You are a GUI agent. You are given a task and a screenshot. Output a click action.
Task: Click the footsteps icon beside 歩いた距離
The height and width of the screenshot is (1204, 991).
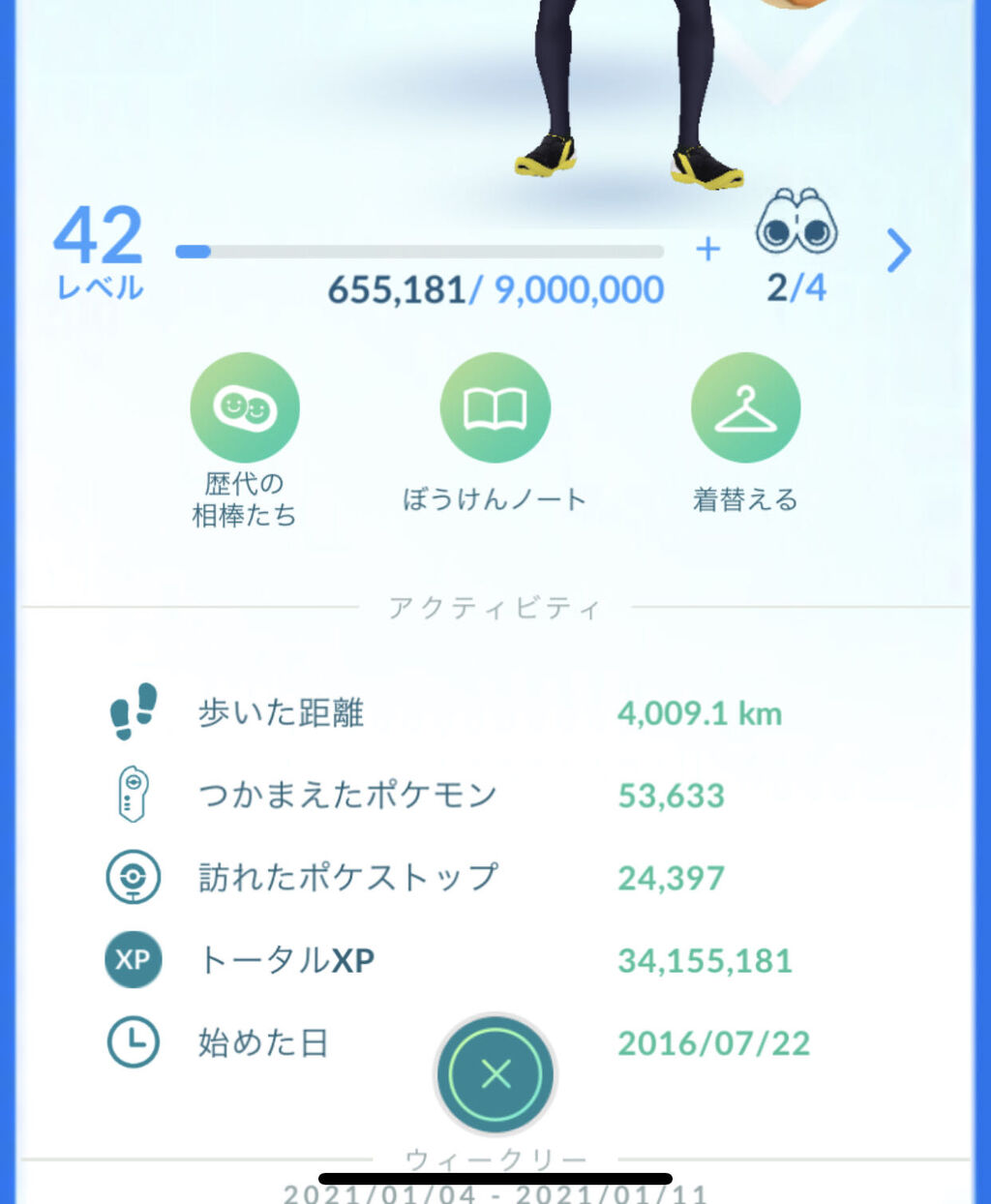[x=134, y=713]
